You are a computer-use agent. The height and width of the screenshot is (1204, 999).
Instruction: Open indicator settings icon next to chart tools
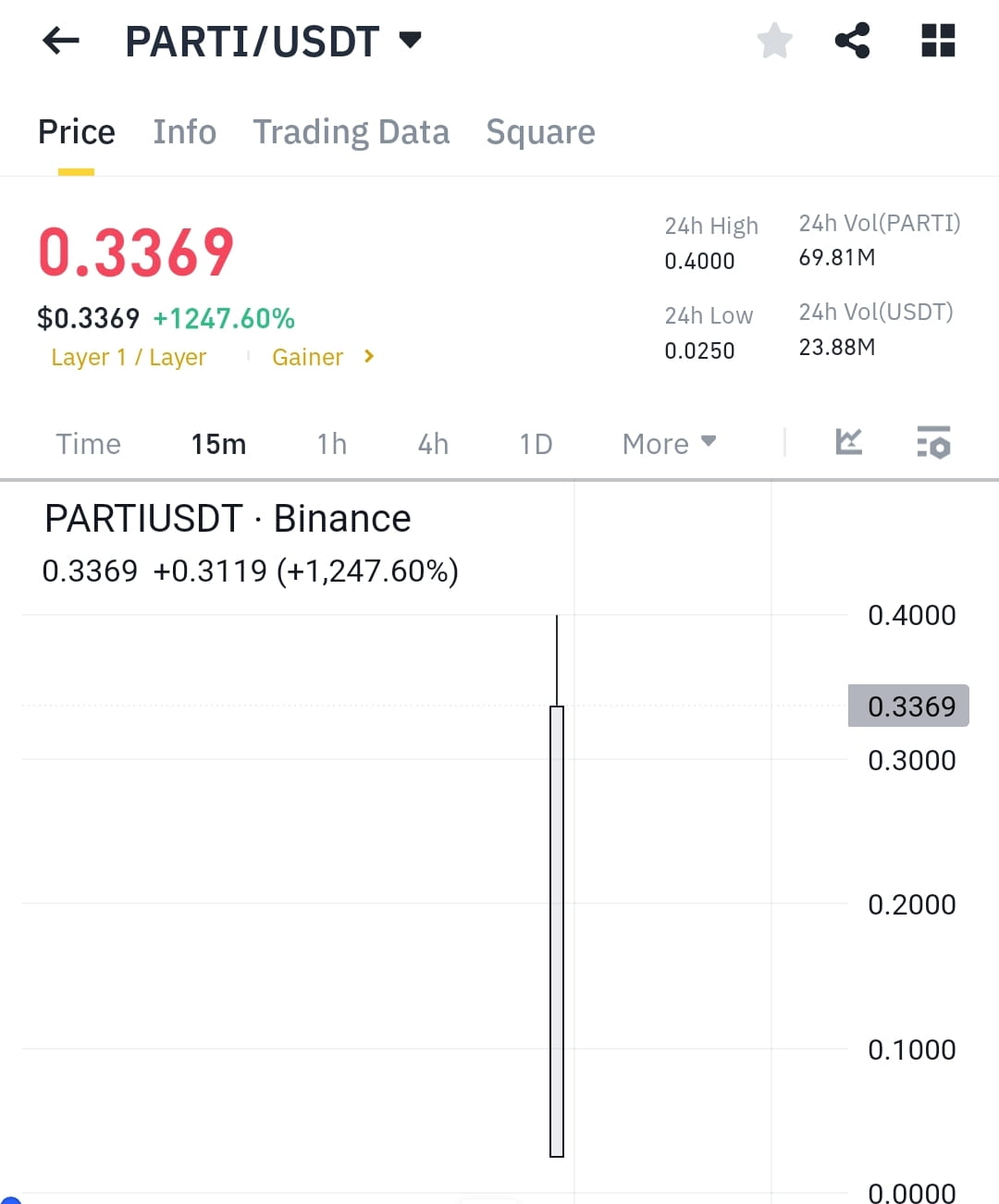(x=933, y=445)
